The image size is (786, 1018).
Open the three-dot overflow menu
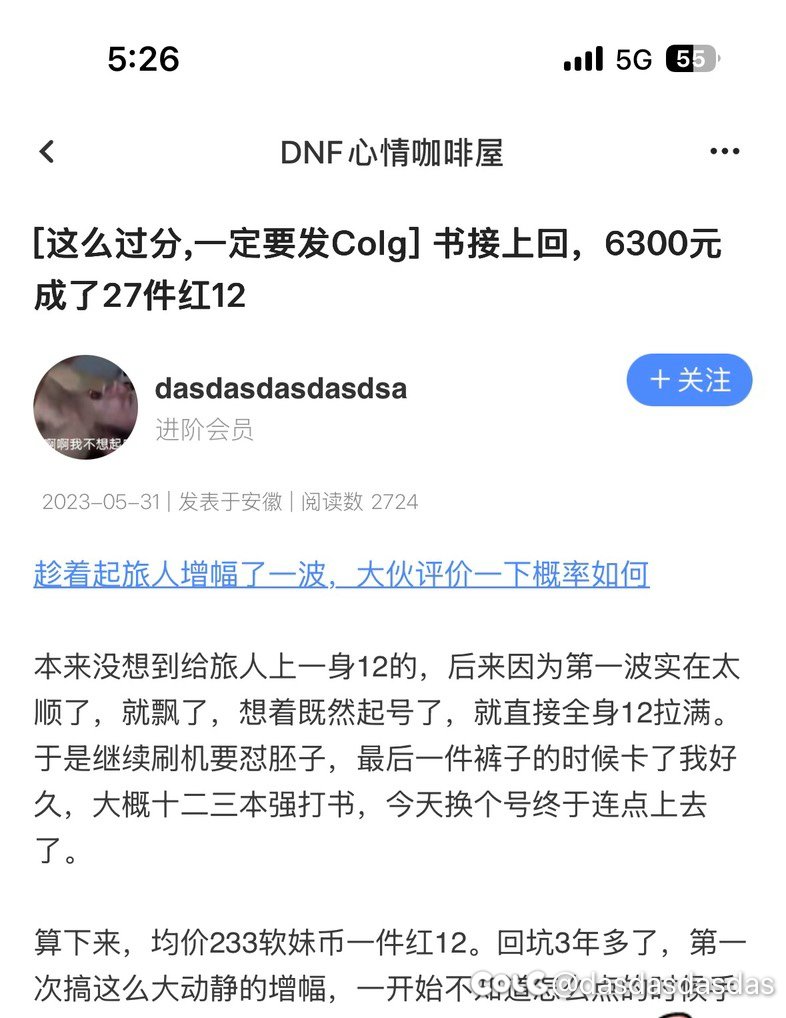tap(724, 152)
